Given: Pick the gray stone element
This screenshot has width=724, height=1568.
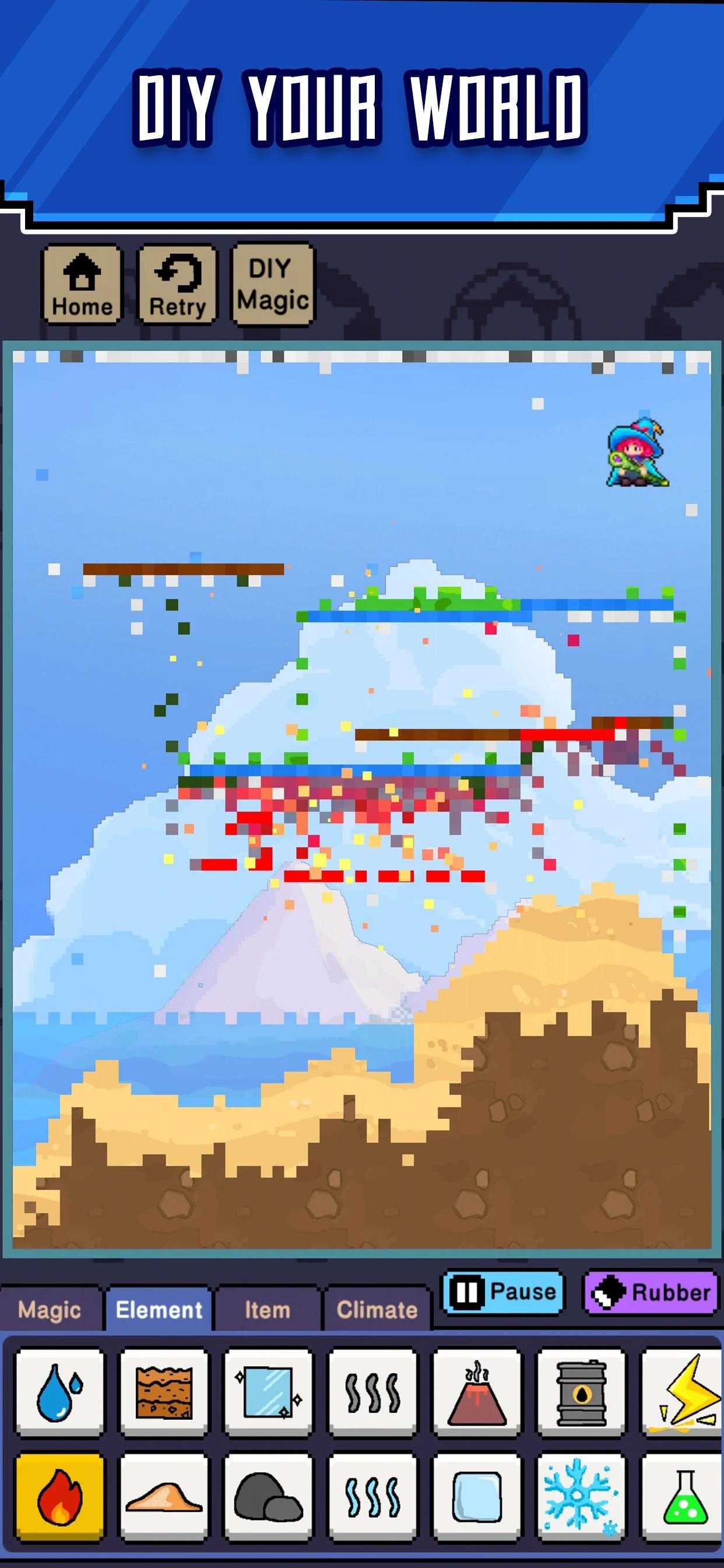Looking at the screenshot, I should point(268,1497).
